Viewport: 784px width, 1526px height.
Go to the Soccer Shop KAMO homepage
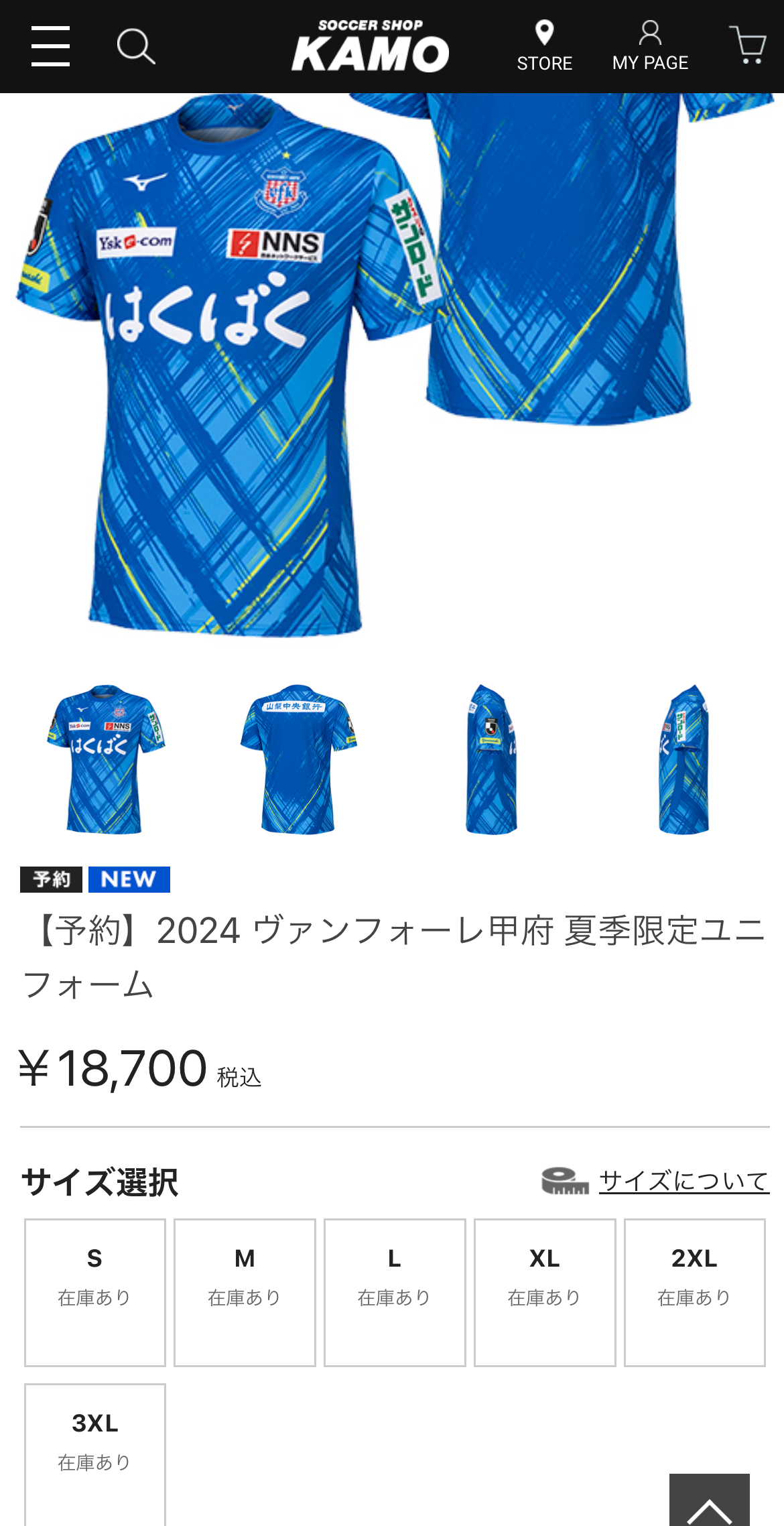click(370, 46)
